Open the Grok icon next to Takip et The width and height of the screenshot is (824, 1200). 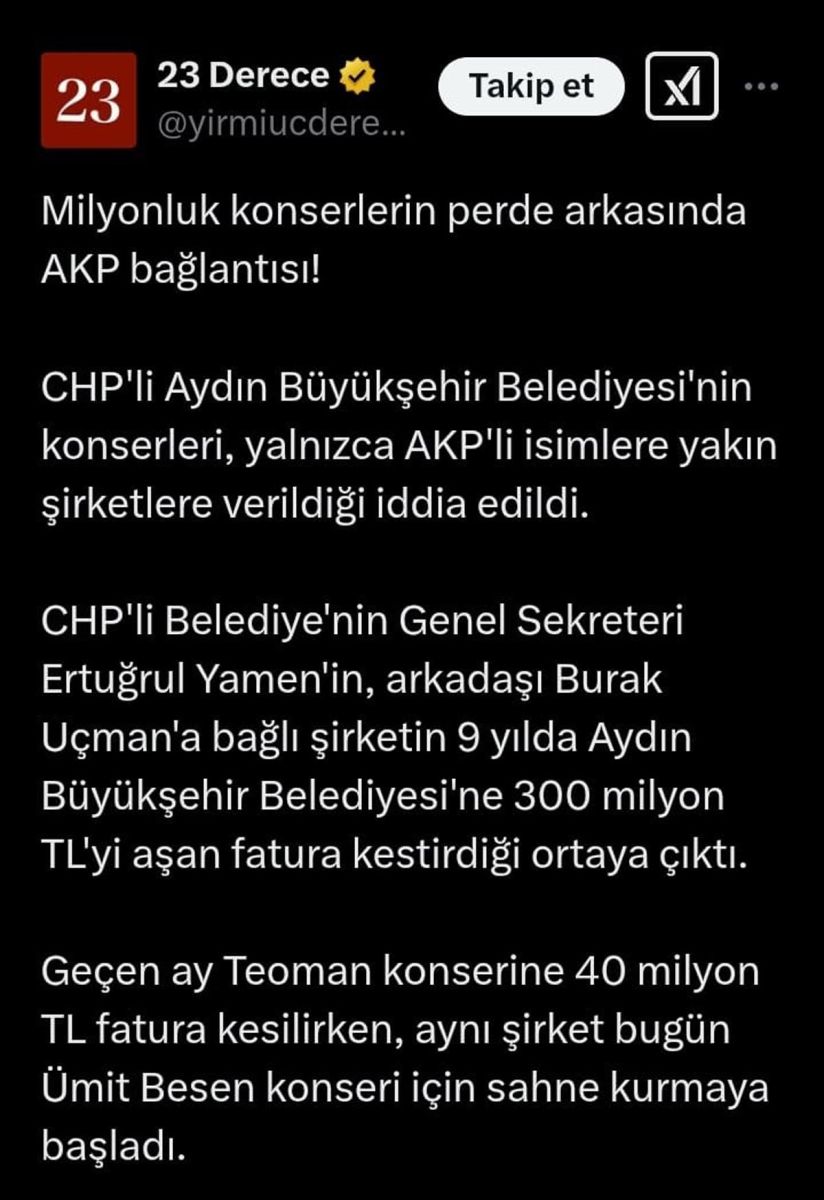pyautogui.click(x=682, y=87)
